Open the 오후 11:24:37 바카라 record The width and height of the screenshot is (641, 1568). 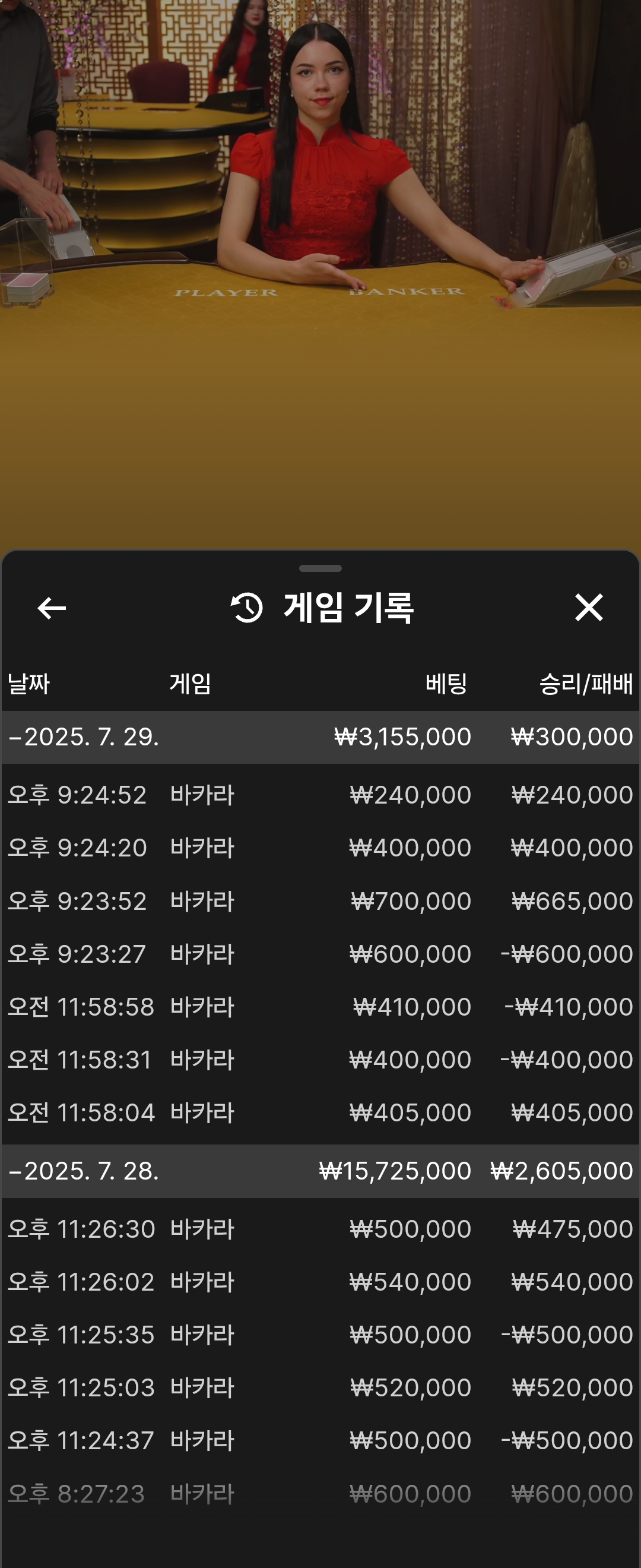pyautogui.click(x=320, y=1441)
